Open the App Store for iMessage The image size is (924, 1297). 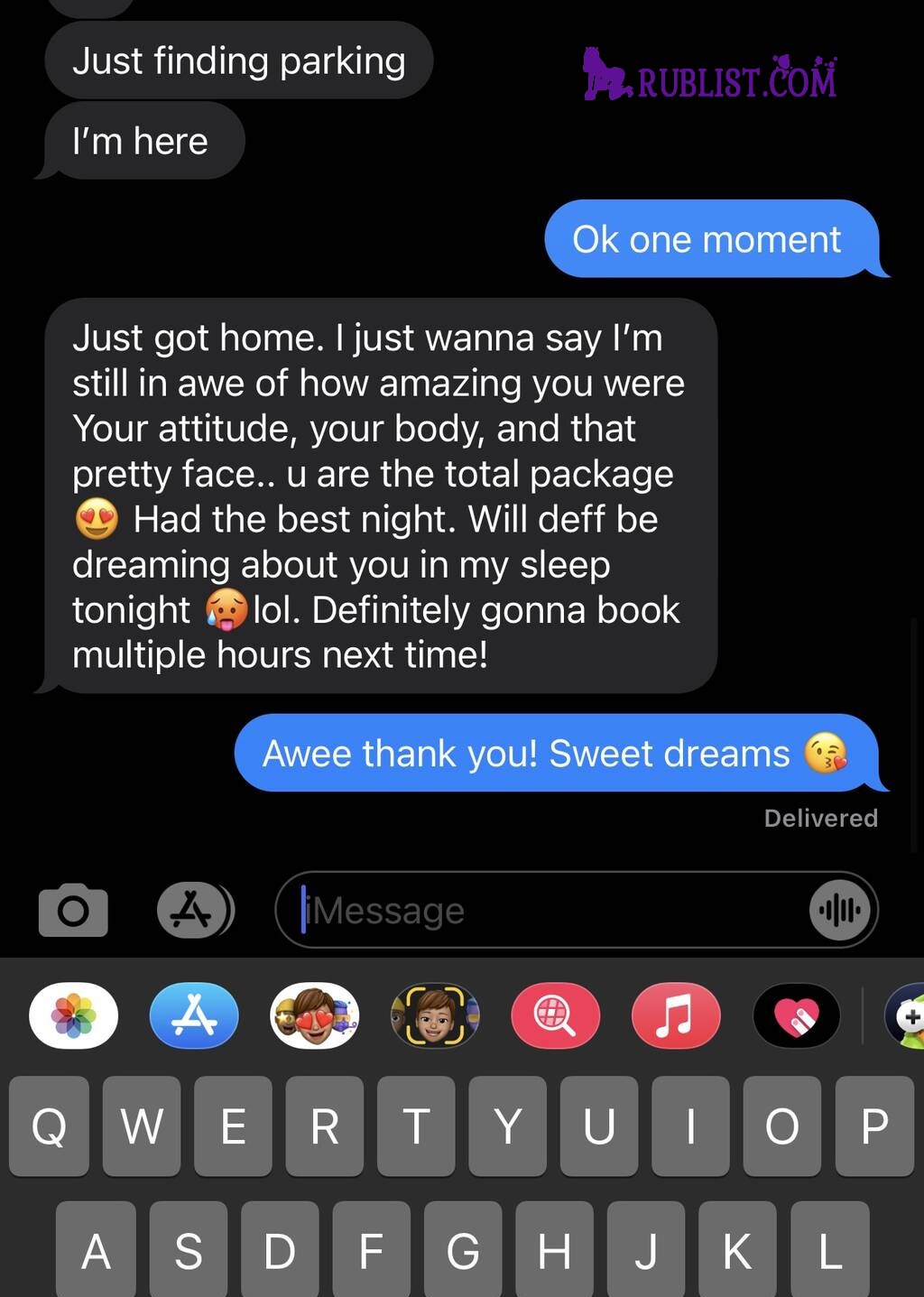(x=194, y=1015)
